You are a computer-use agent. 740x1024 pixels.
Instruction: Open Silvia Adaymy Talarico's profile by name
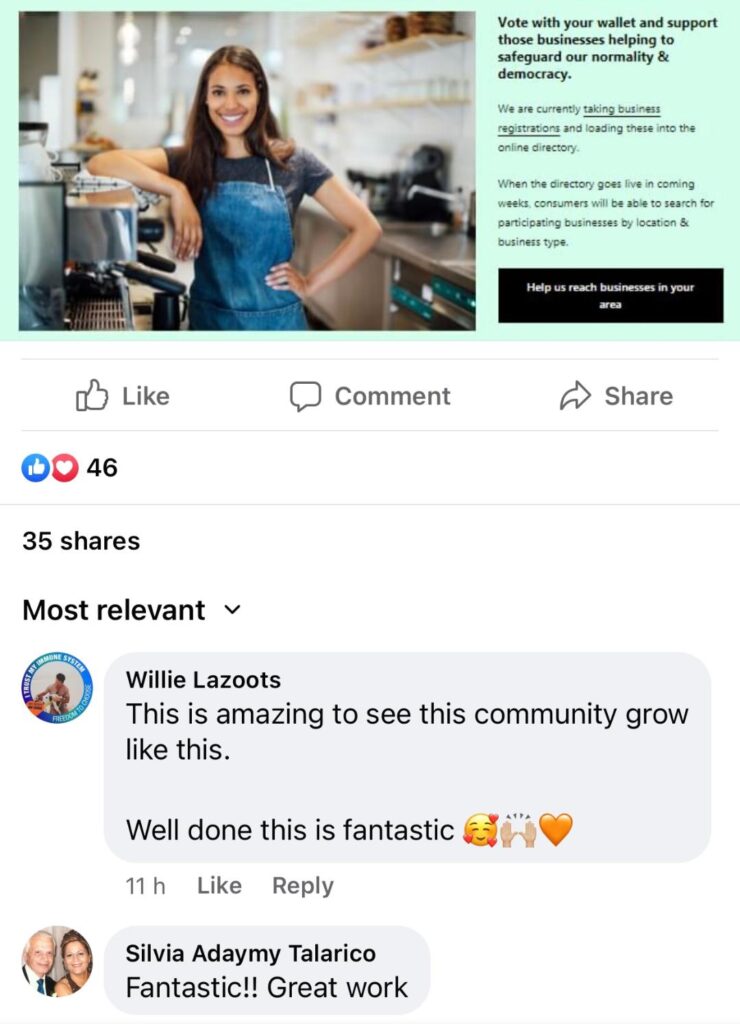(x=251, y=953)
